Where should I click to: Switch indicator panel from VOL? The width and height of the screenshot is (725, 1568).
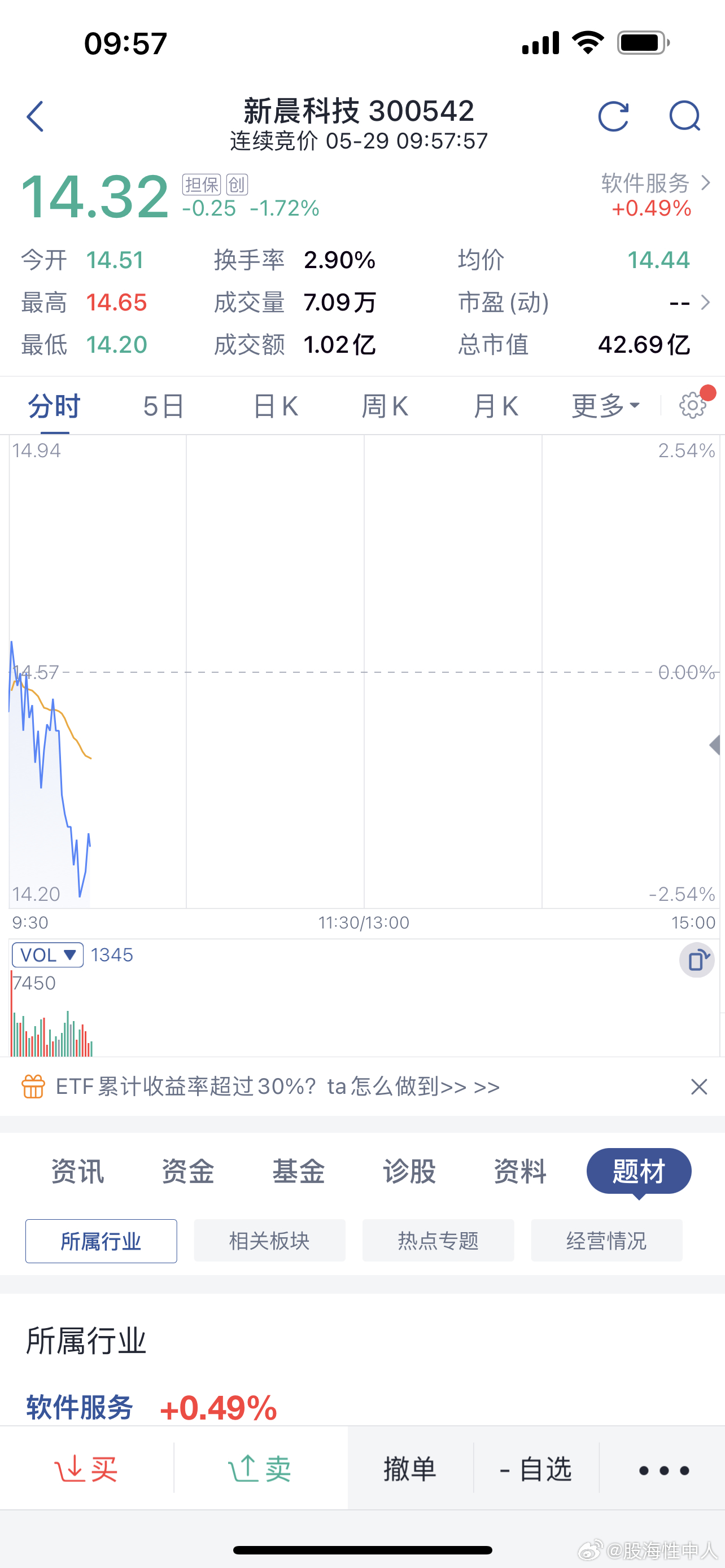coord(47,954)
